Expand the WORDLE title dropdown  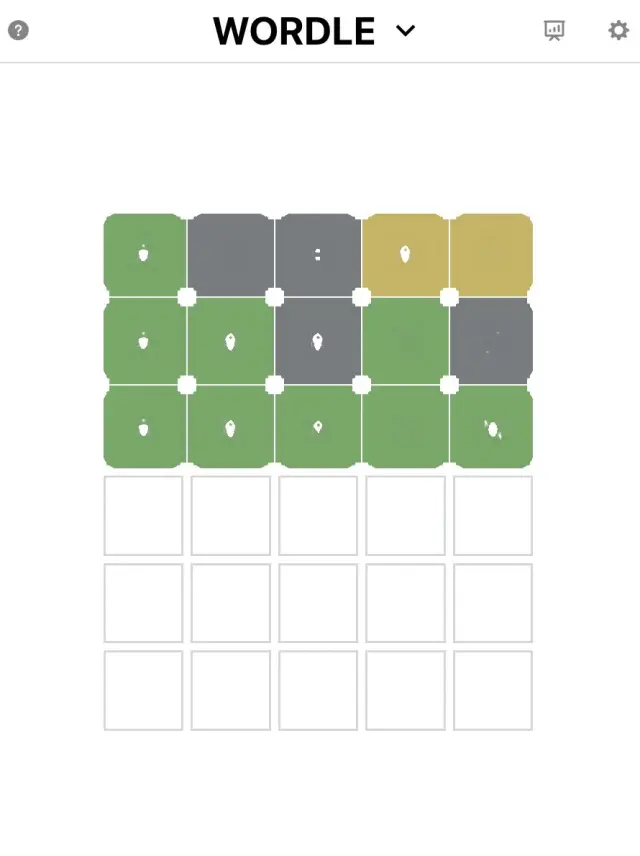(405, 31)
